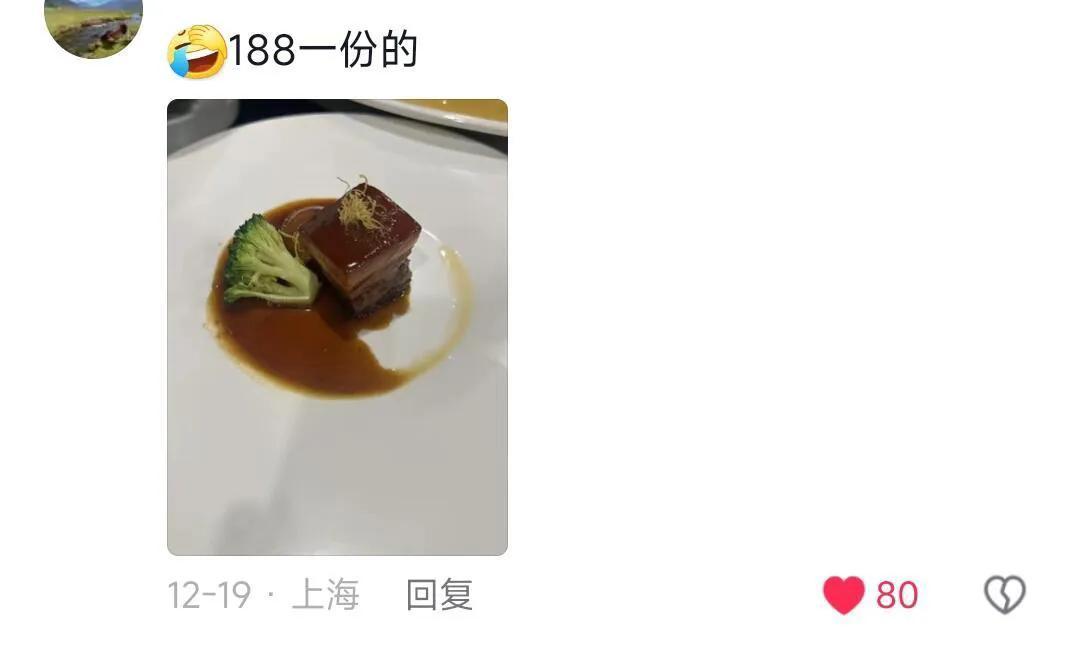1080x650 pixels.
Task: Open the commenter's profile avatar
Action: click(x=94, y=22)
